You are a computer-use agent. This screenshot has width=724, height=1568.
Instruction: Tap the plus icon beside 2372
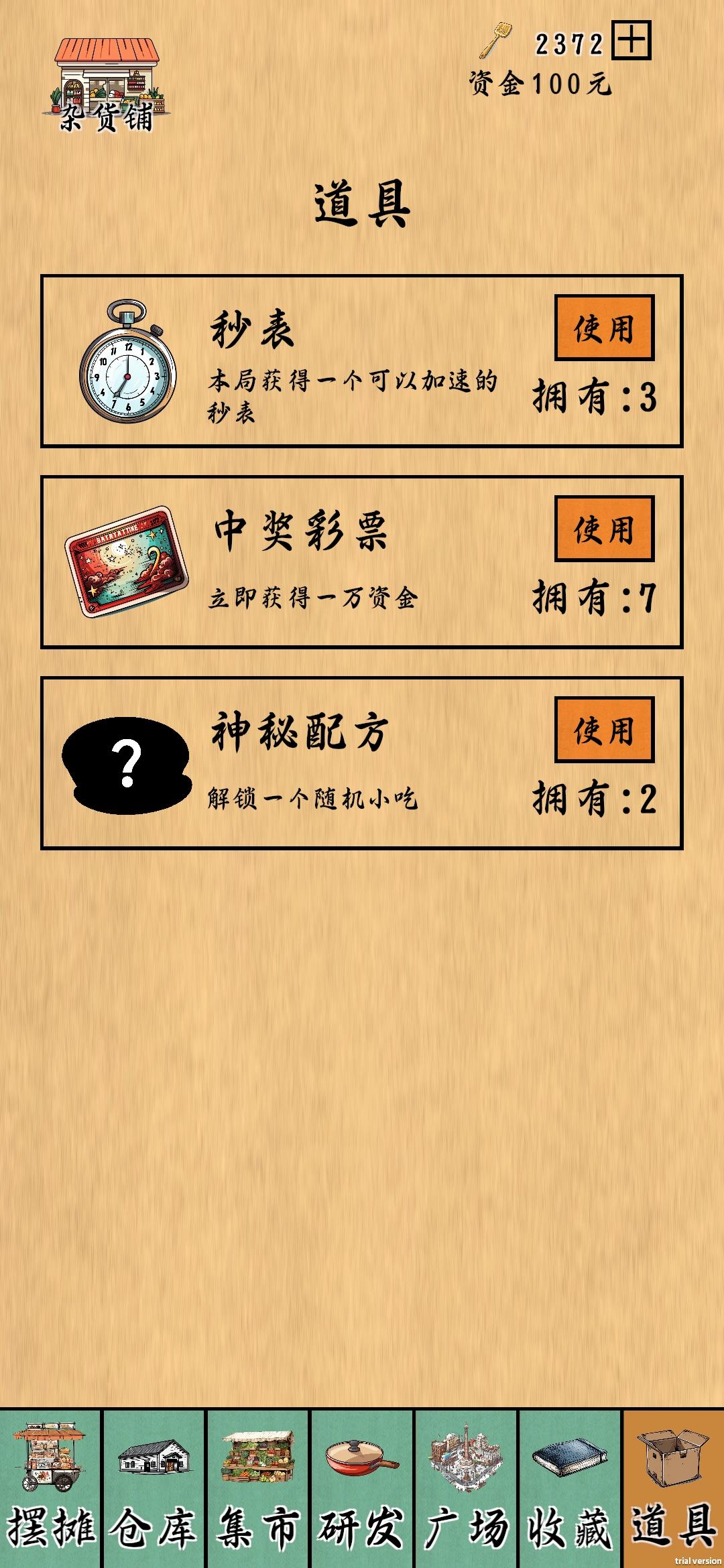[x=631, y=40]
